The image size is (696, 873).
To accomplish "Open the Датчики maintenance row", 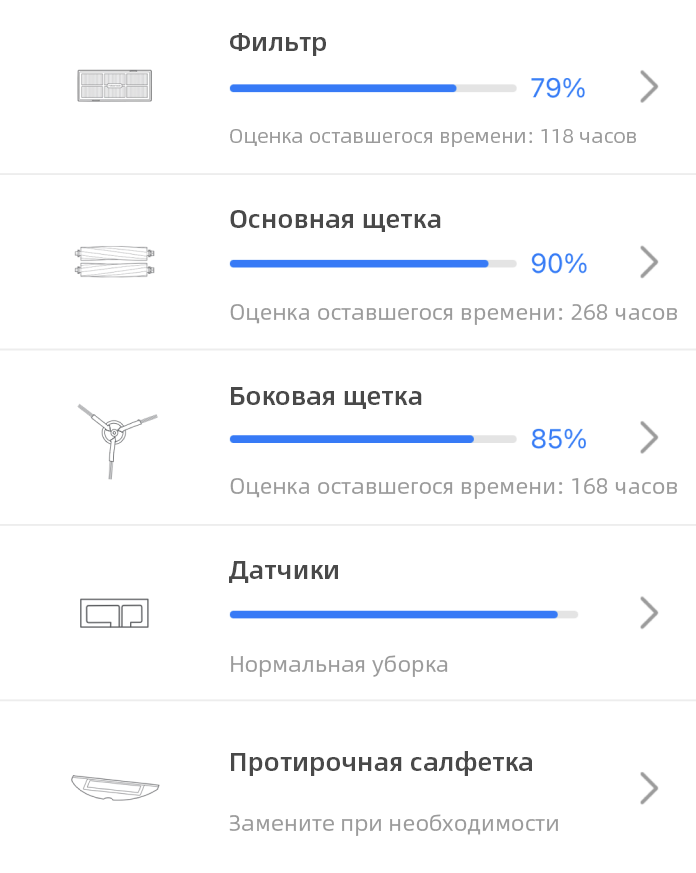I will 648,613.
